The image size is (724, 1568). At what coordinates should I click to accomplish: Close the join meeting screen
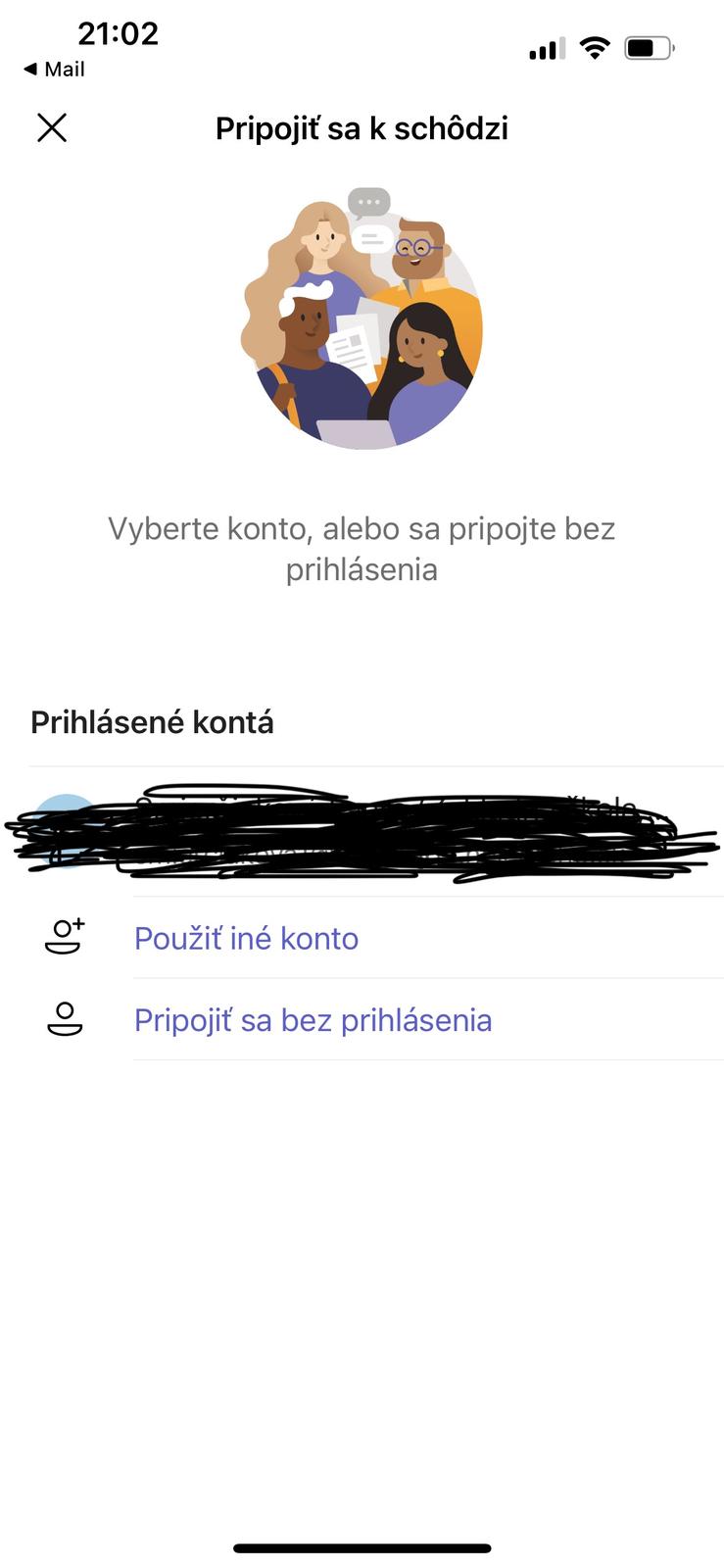point(52,127)
